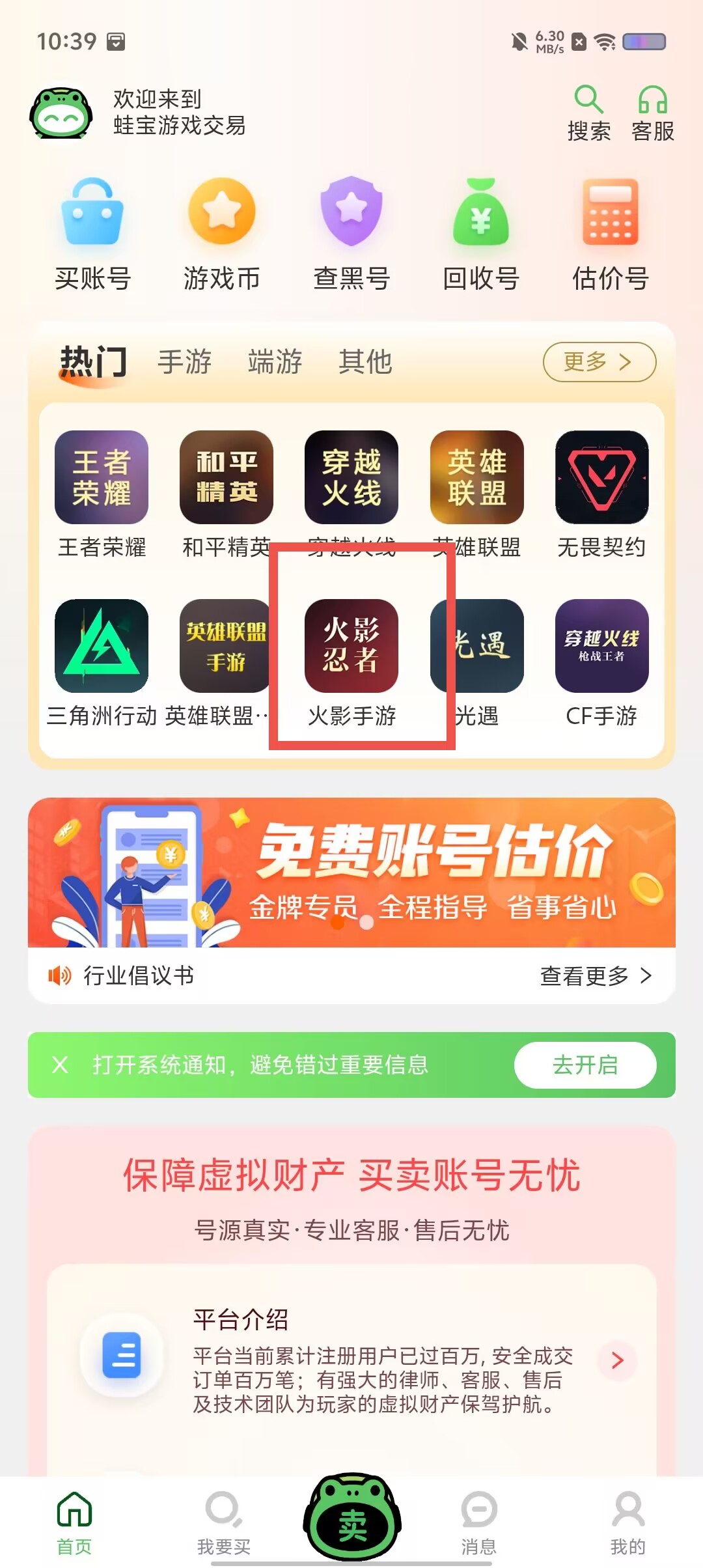Tap 去开启 to enable notifications

585,1065
